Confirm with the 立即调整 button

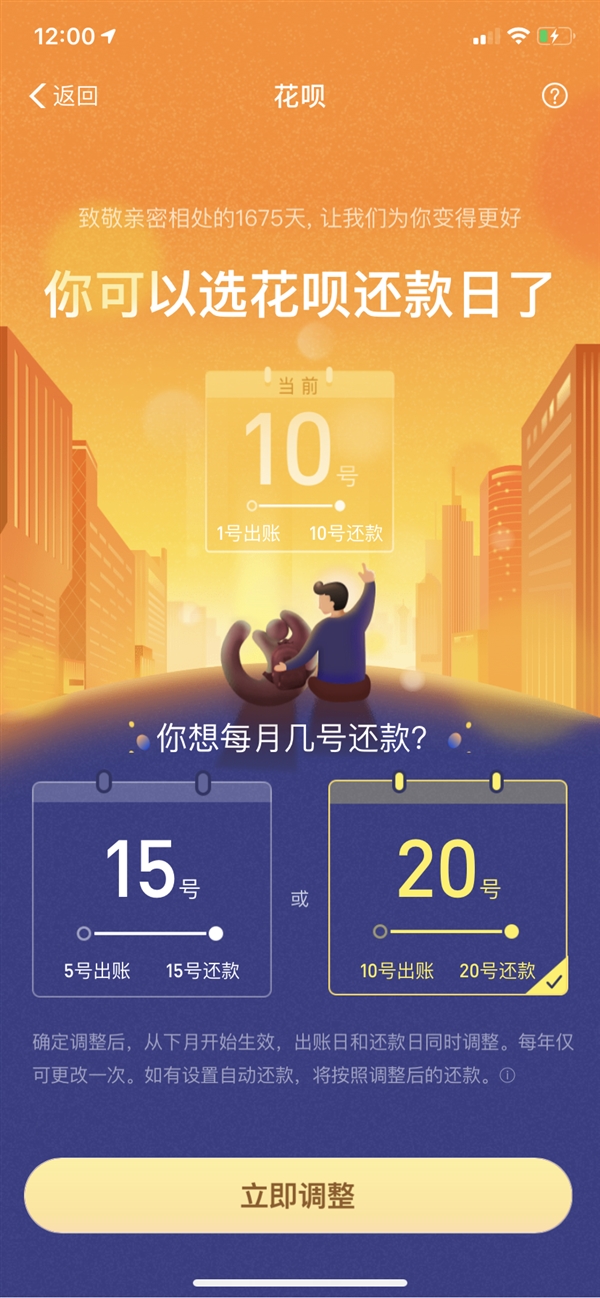click(298, 1196)
